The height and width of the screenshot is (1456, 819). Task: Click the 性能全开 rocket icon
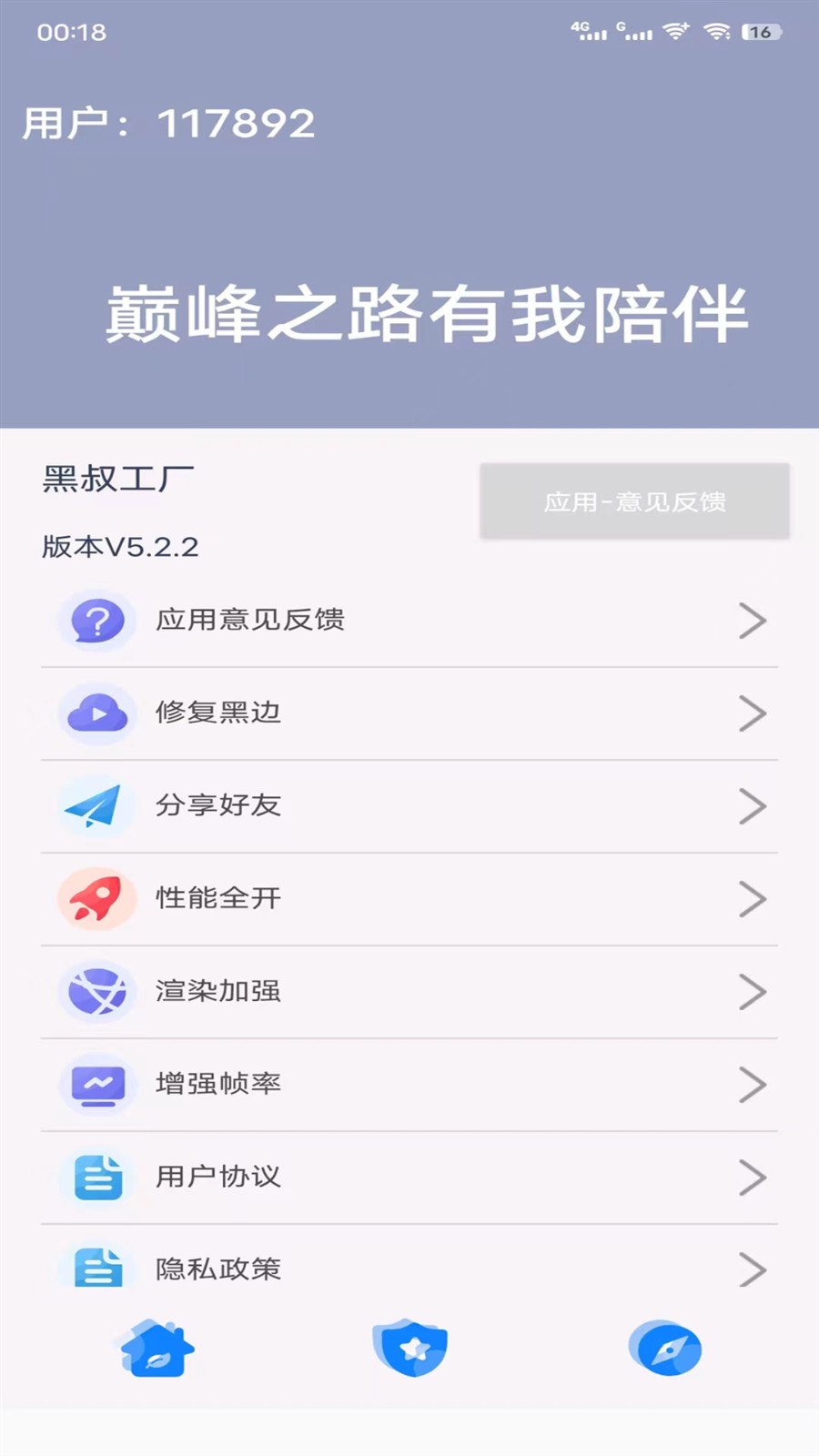tap(97, 899)
